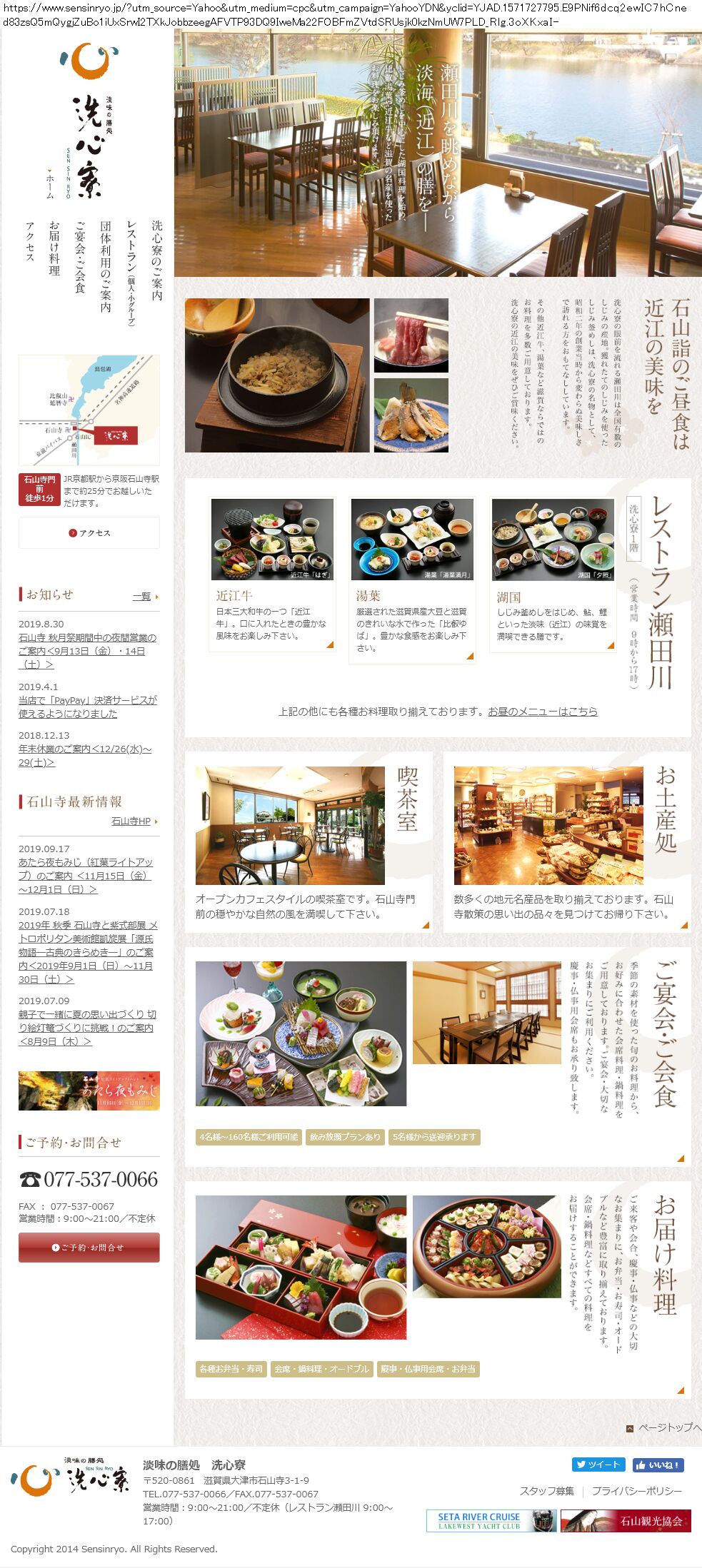
Task: Tap the あたら夜もみじ banner image
Action: 89,1091
